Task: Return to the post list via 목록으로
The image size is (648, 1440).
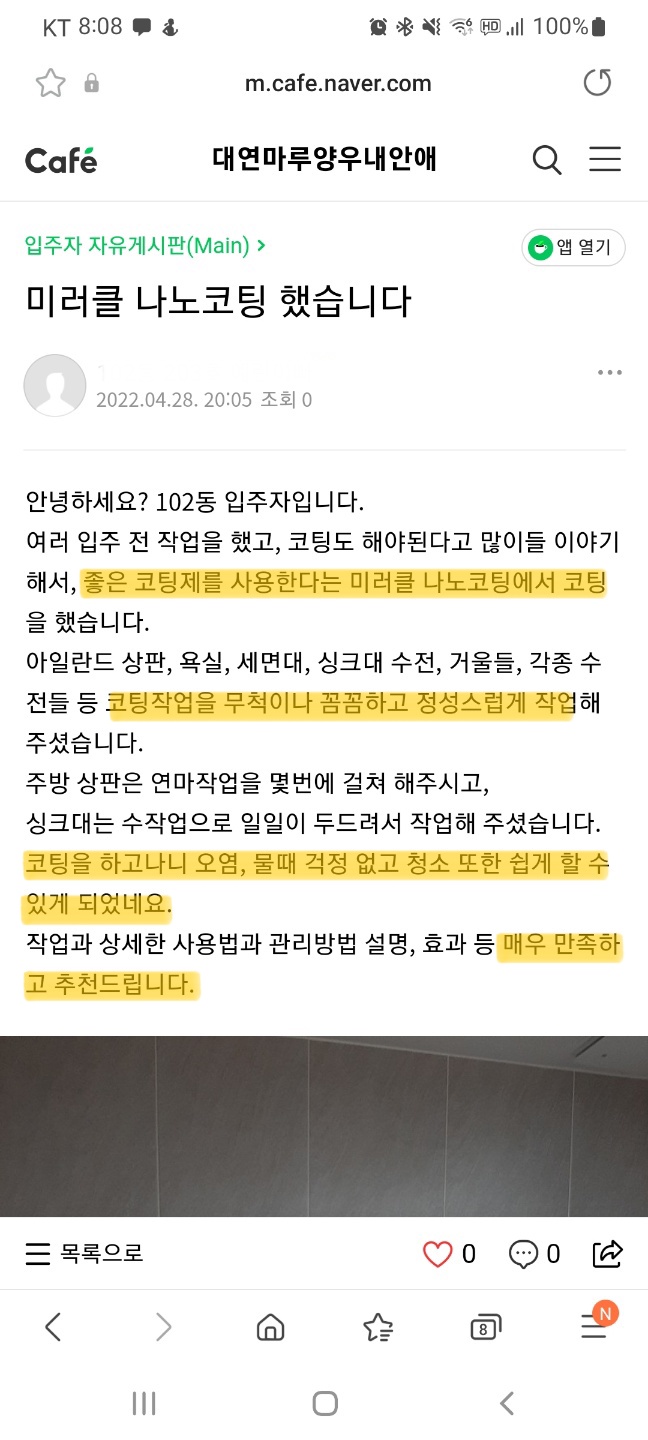Action: [84, 1253]
